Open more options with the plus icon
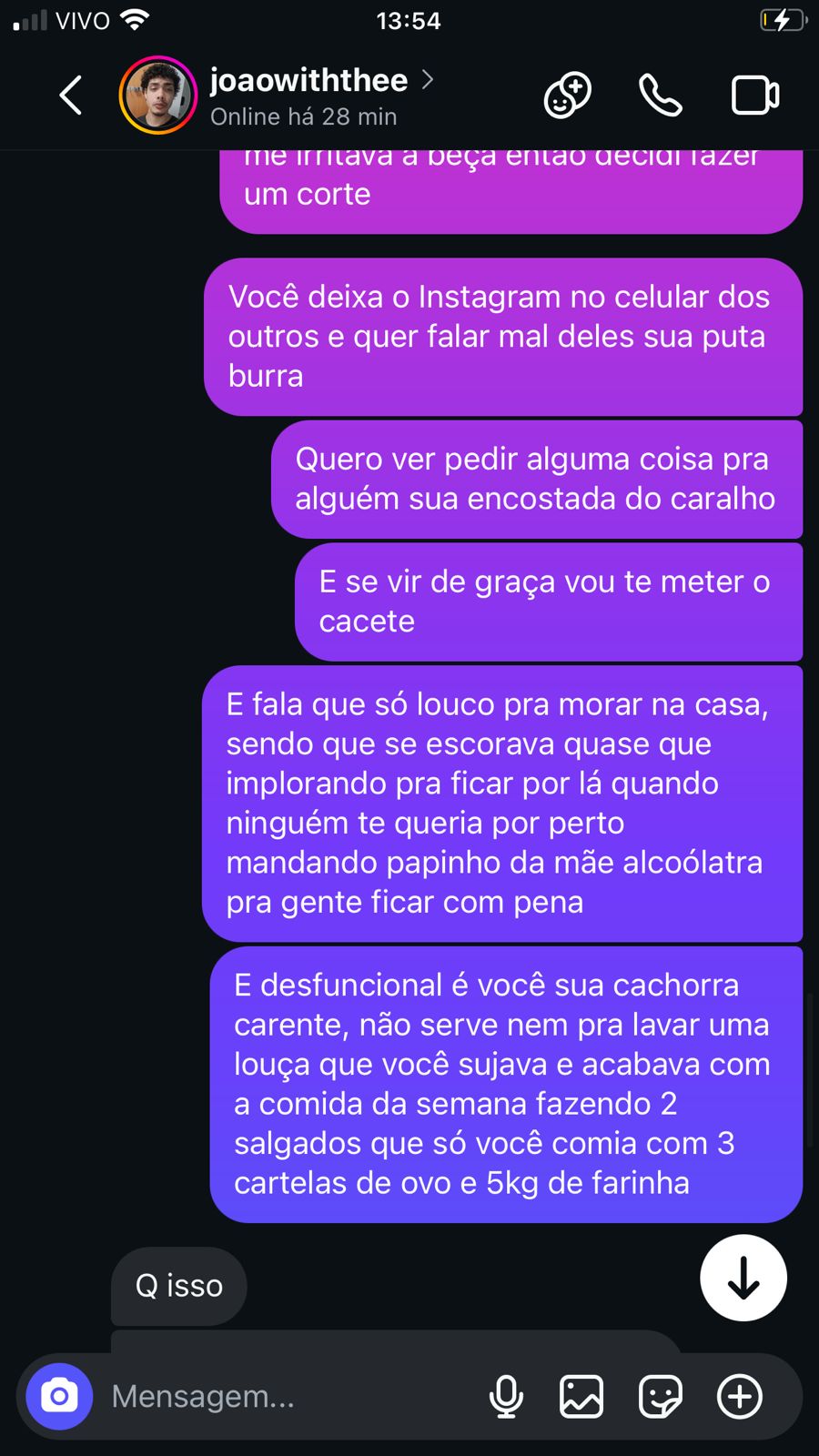 tap(740, 1396)
